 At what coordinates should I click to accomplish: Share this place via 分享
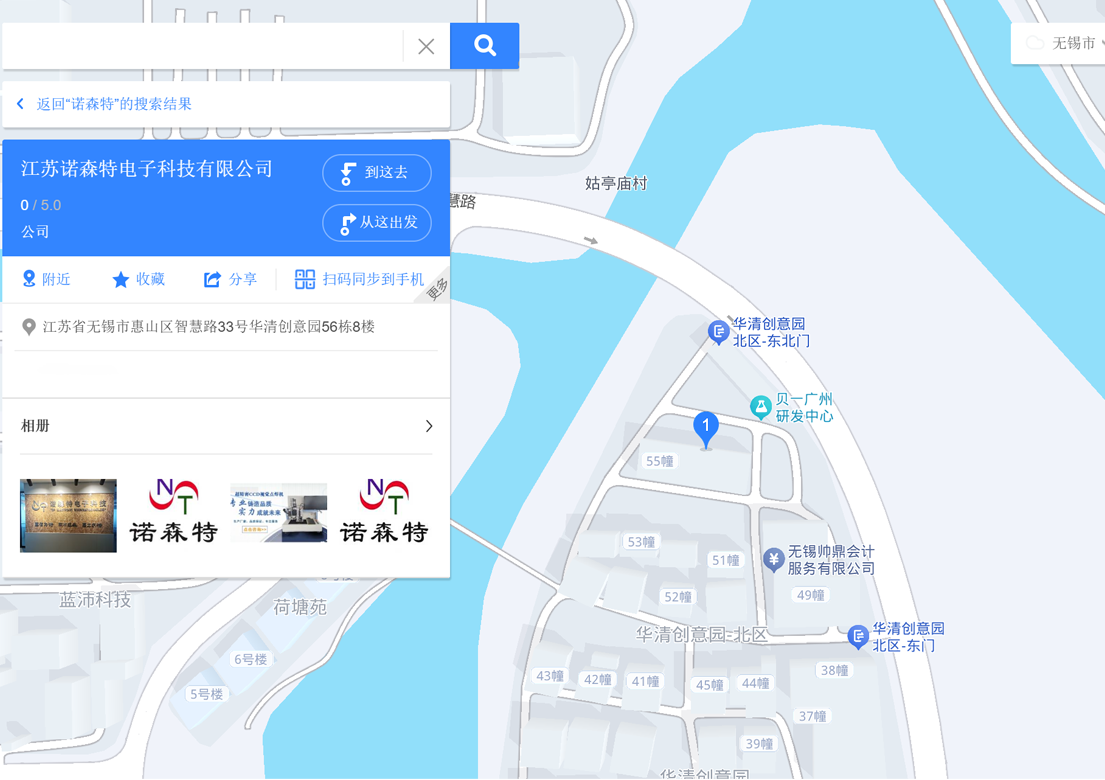click(x=230, y=279)
